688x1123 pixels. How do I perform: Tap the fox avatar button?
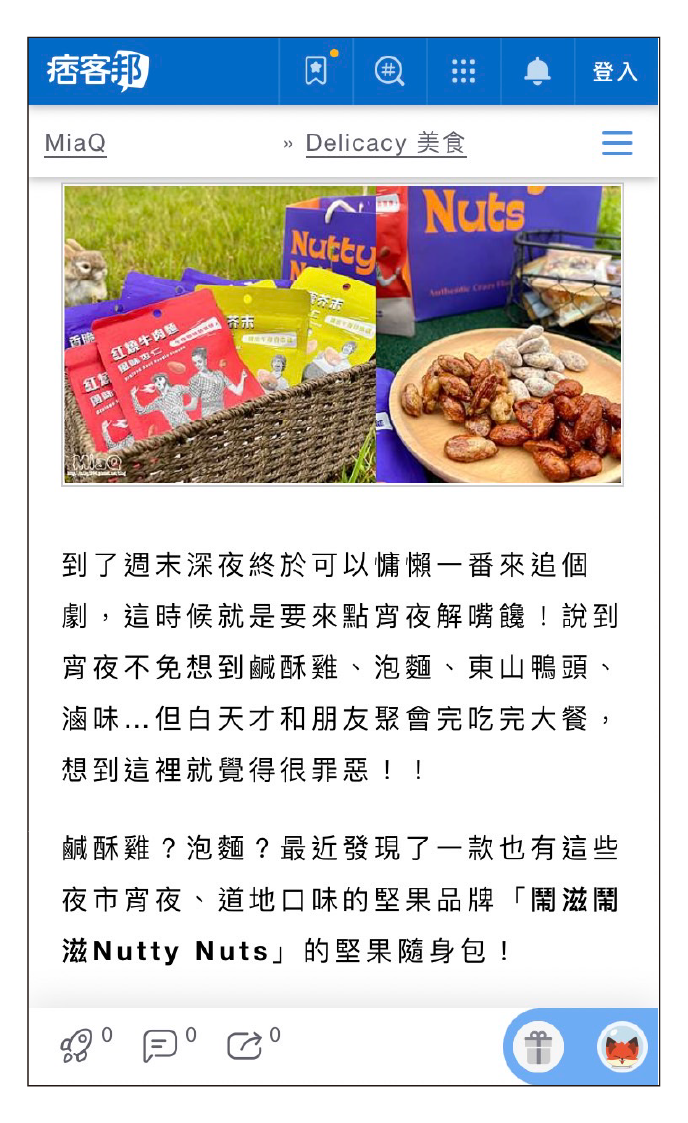pyautogui.click(x=622, y=1047)
